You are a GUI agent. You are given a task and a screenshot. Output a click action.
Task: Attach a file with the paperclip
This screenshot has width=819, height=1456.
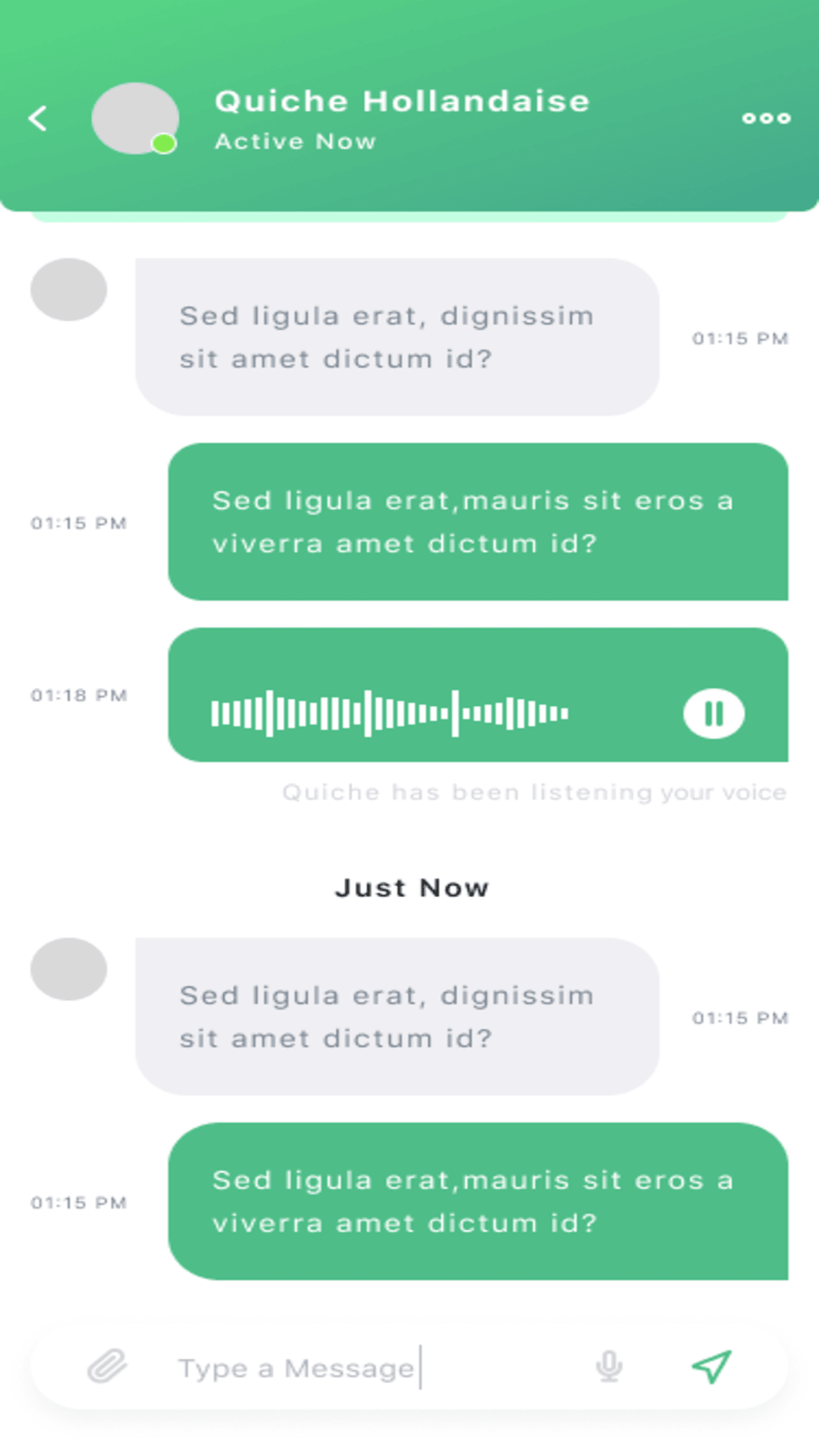click(x=107, y=1367)
